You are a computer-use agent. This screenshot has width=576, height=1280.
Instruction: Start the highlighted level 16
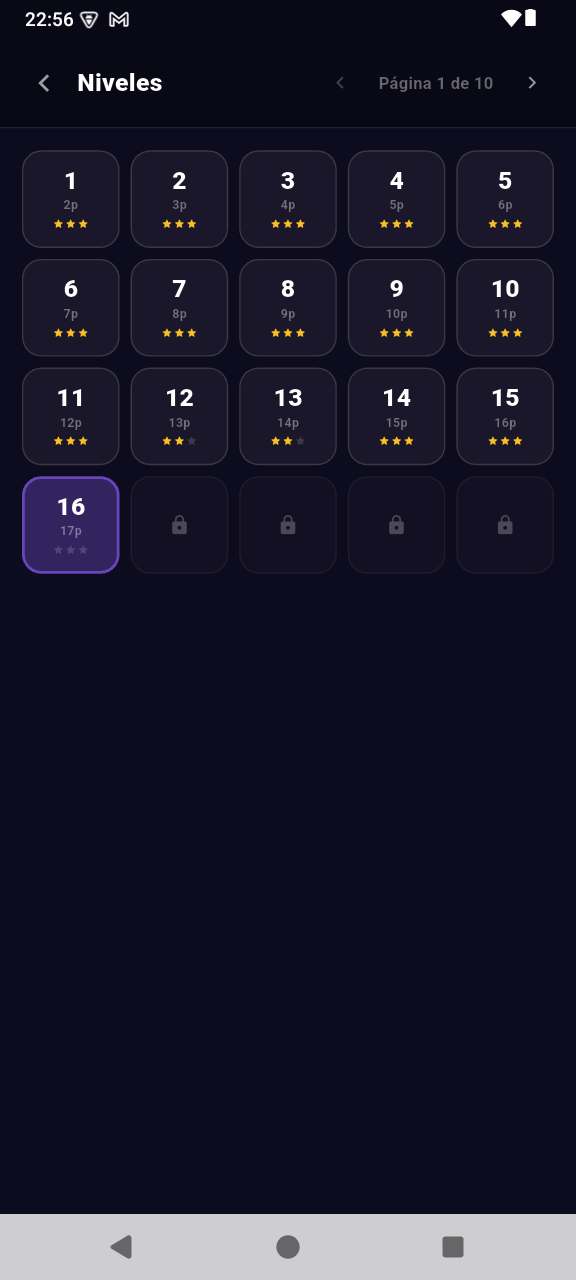click(71, 525)
